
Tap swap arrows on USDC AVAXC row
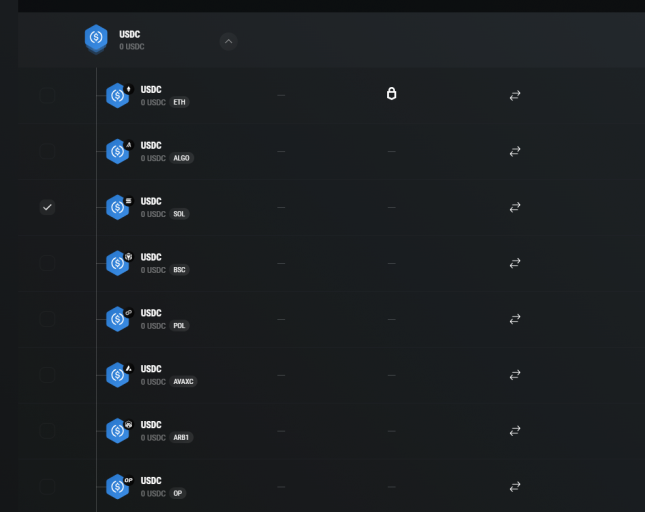(515, 375)
